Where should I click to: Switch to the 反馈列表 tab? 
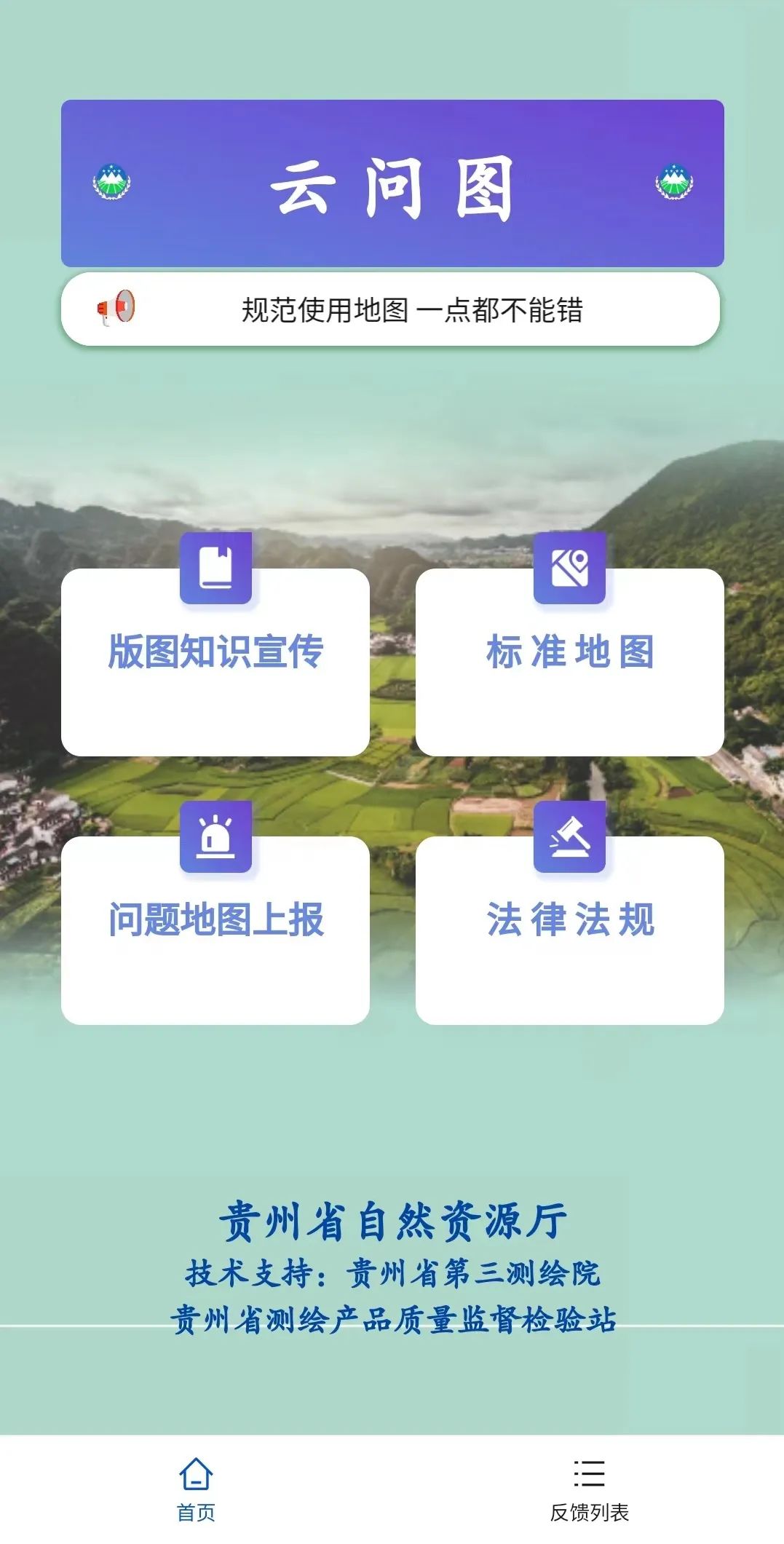[x=589, y=1489]
